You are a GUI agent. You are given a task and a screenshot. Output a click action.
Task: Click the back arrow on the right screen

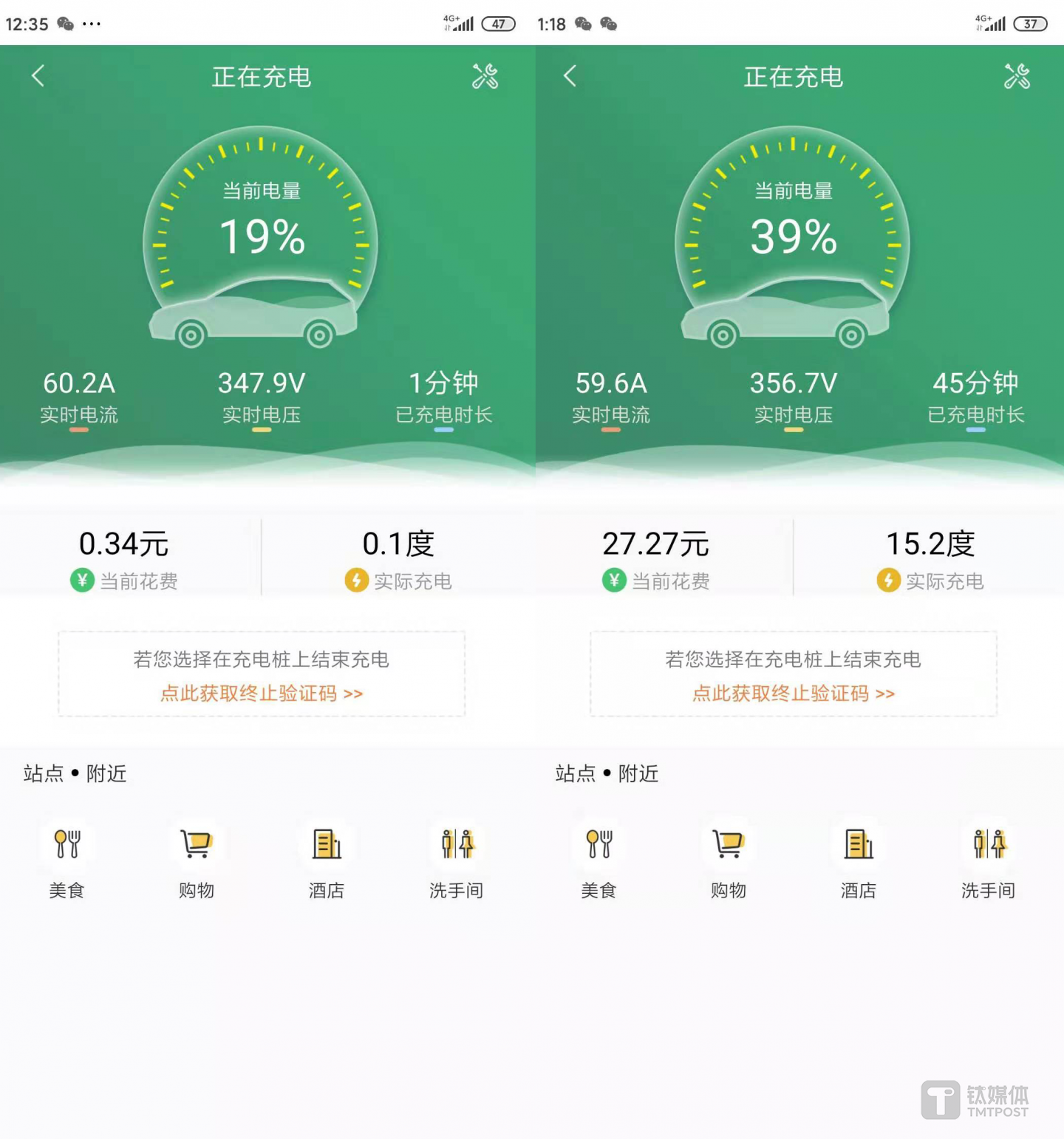[x=569, y=75]
